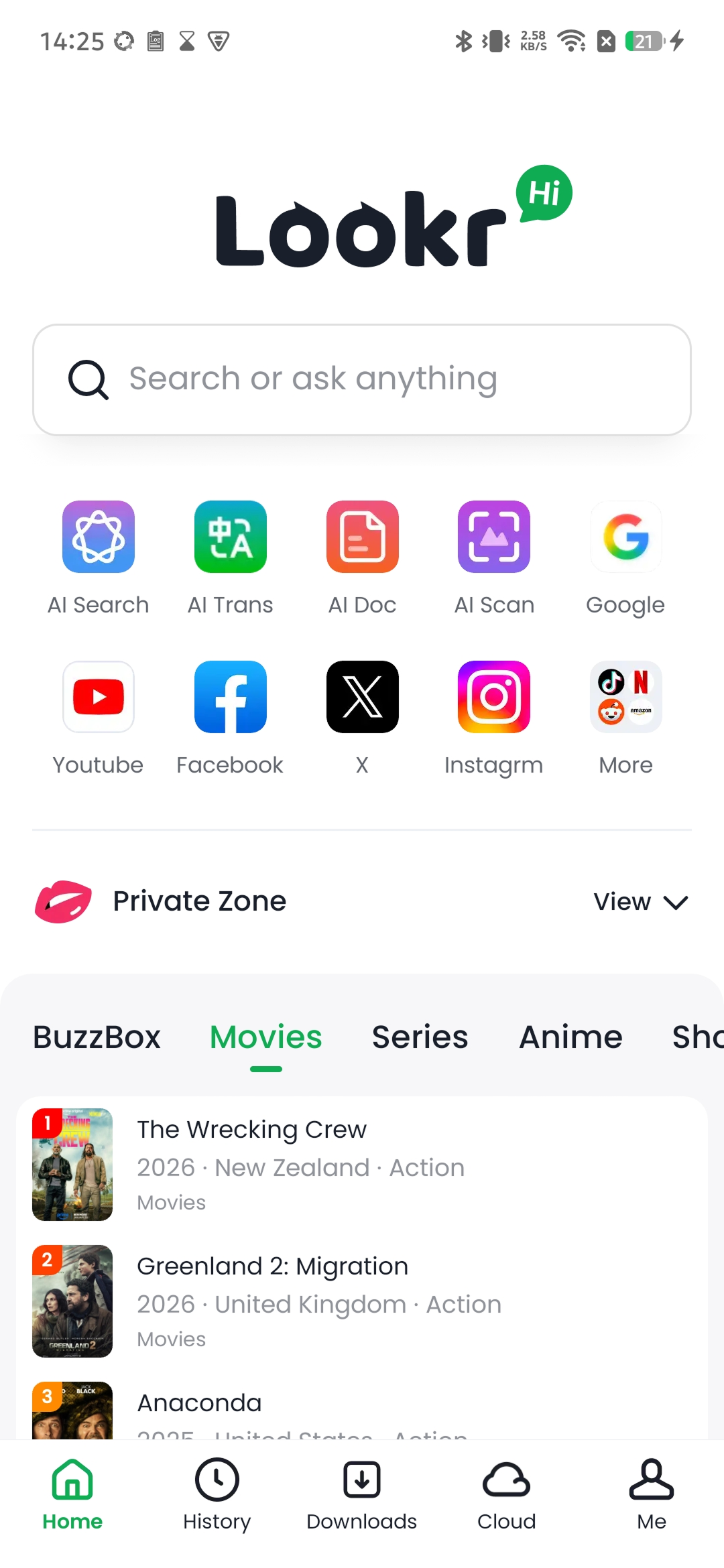
Task: Open the Cloud section
Action: (506, 1494)
